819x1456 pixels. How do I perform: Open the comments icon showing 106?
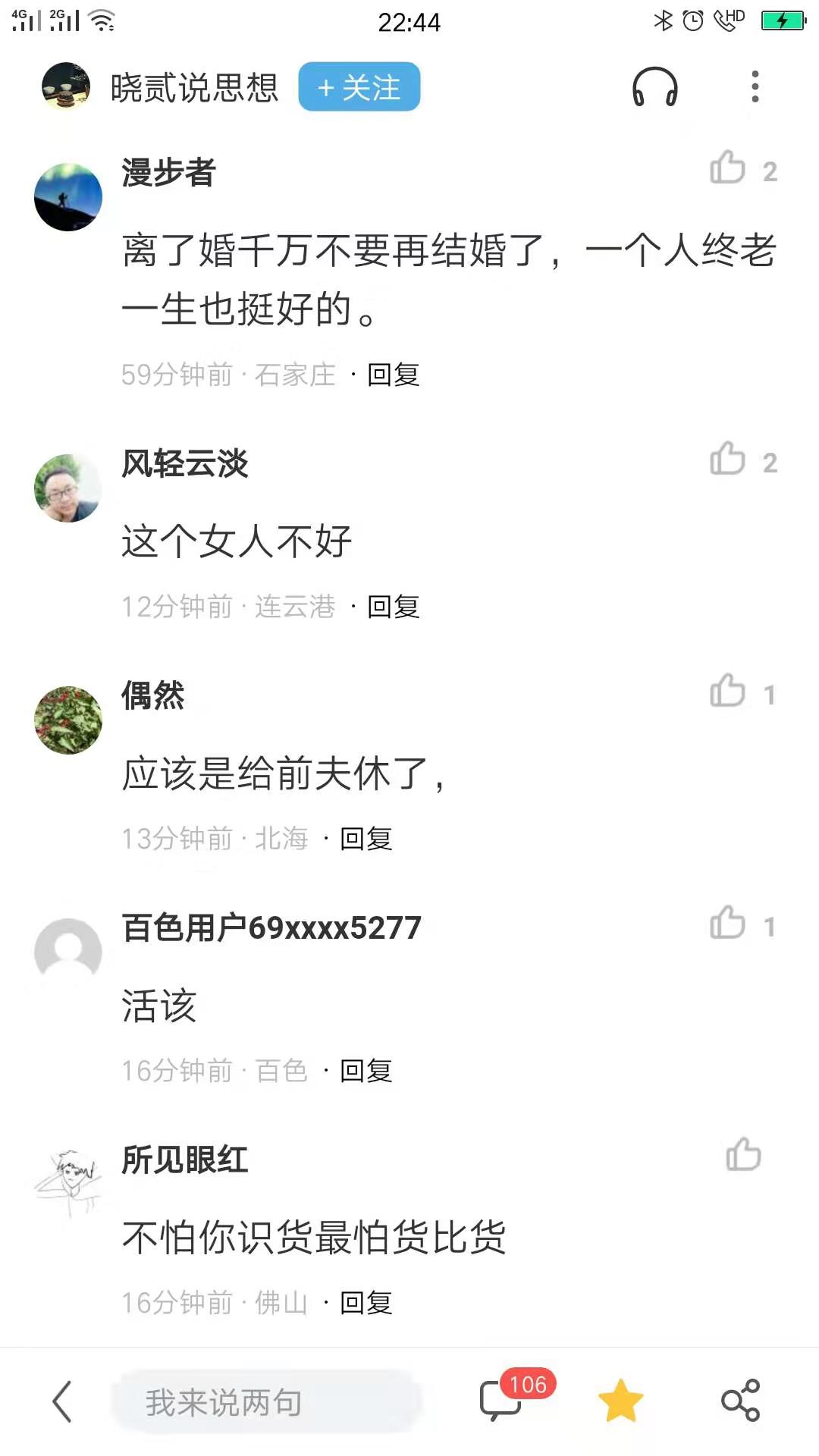(x=502, y=1400)
